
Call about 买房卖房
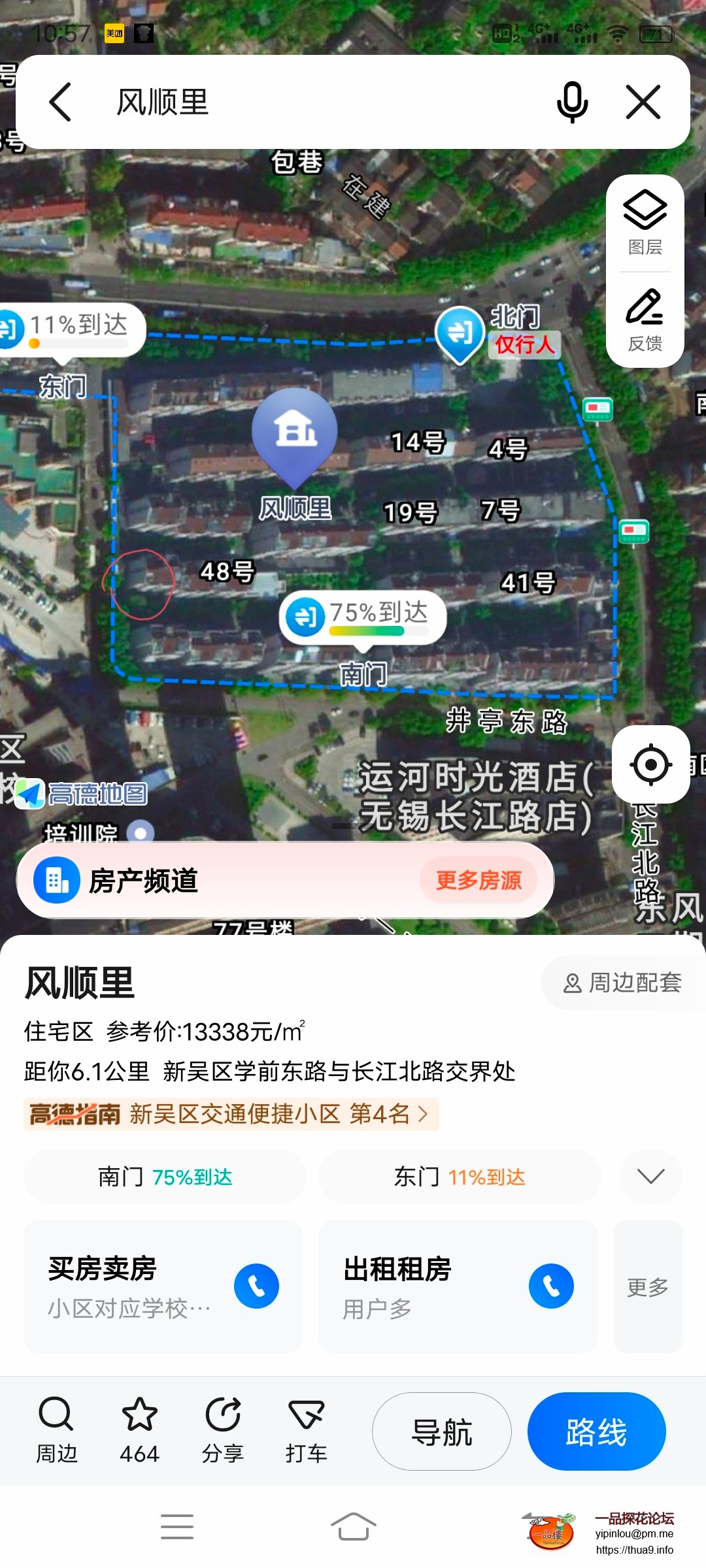pos(256,1286)
